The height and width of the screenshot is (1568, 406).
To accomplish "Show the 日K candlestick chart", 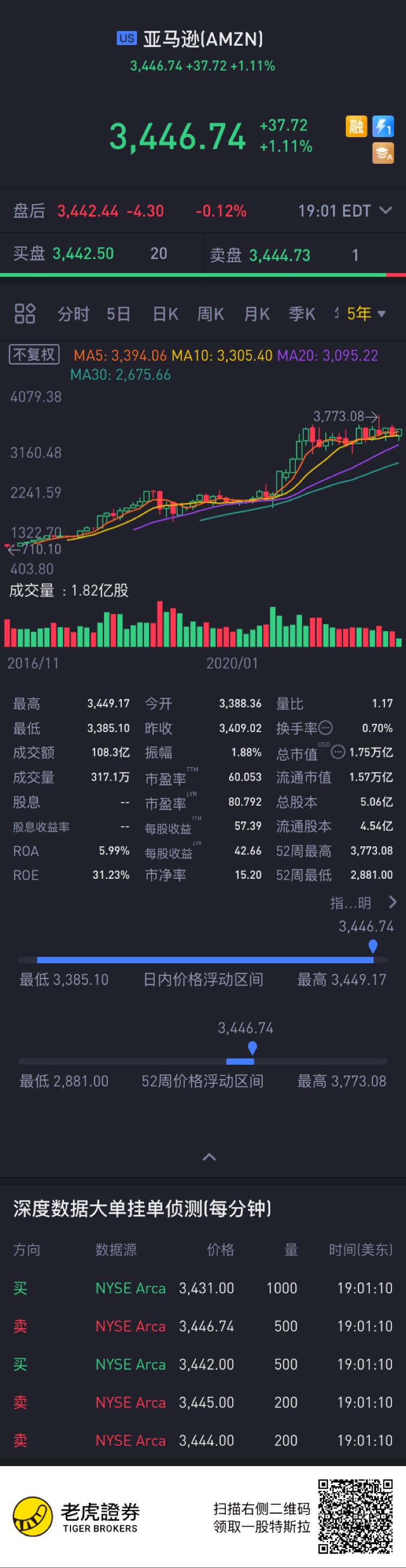I will 165,314.
